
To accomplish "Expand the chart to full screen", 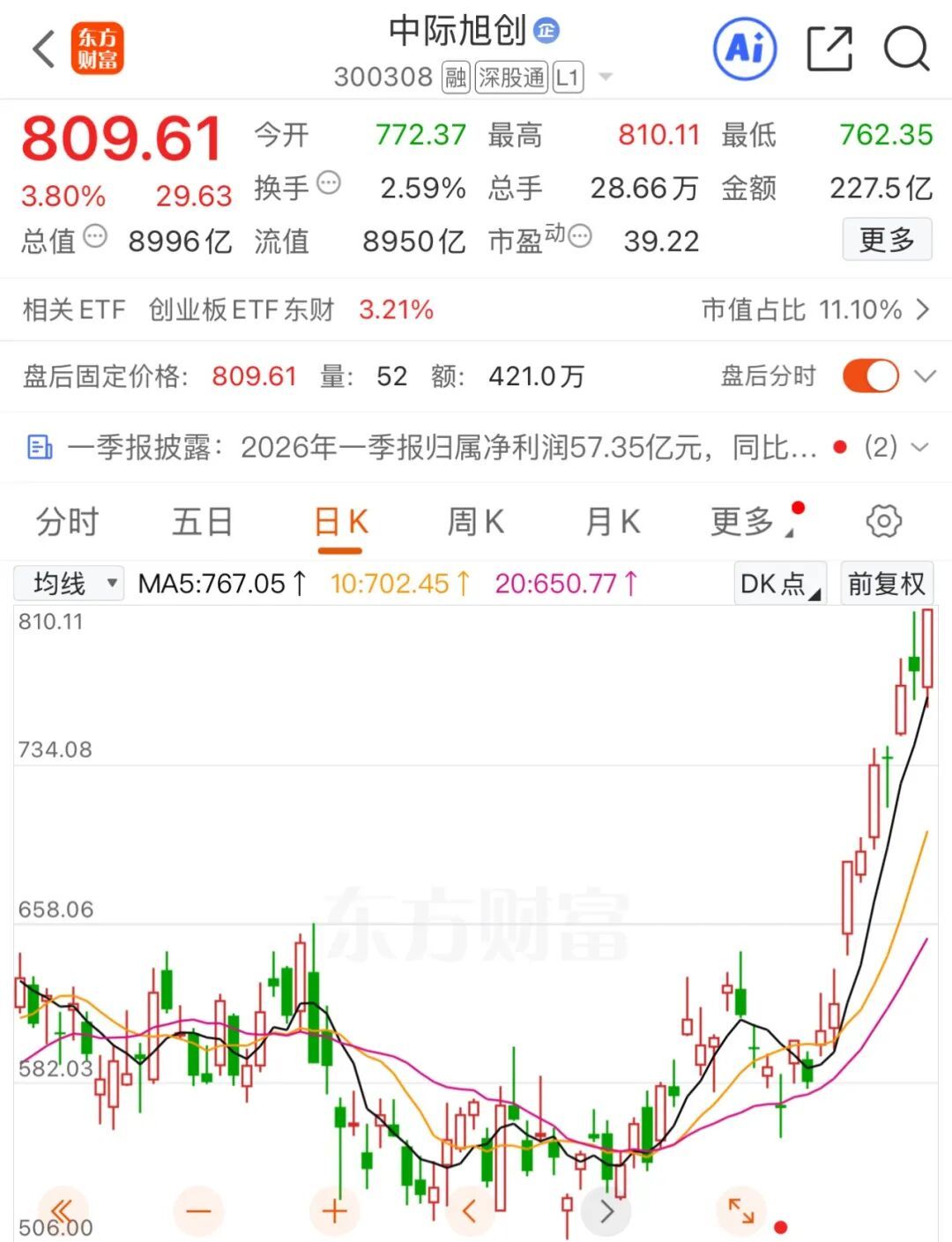I will tap(740, 1211).
